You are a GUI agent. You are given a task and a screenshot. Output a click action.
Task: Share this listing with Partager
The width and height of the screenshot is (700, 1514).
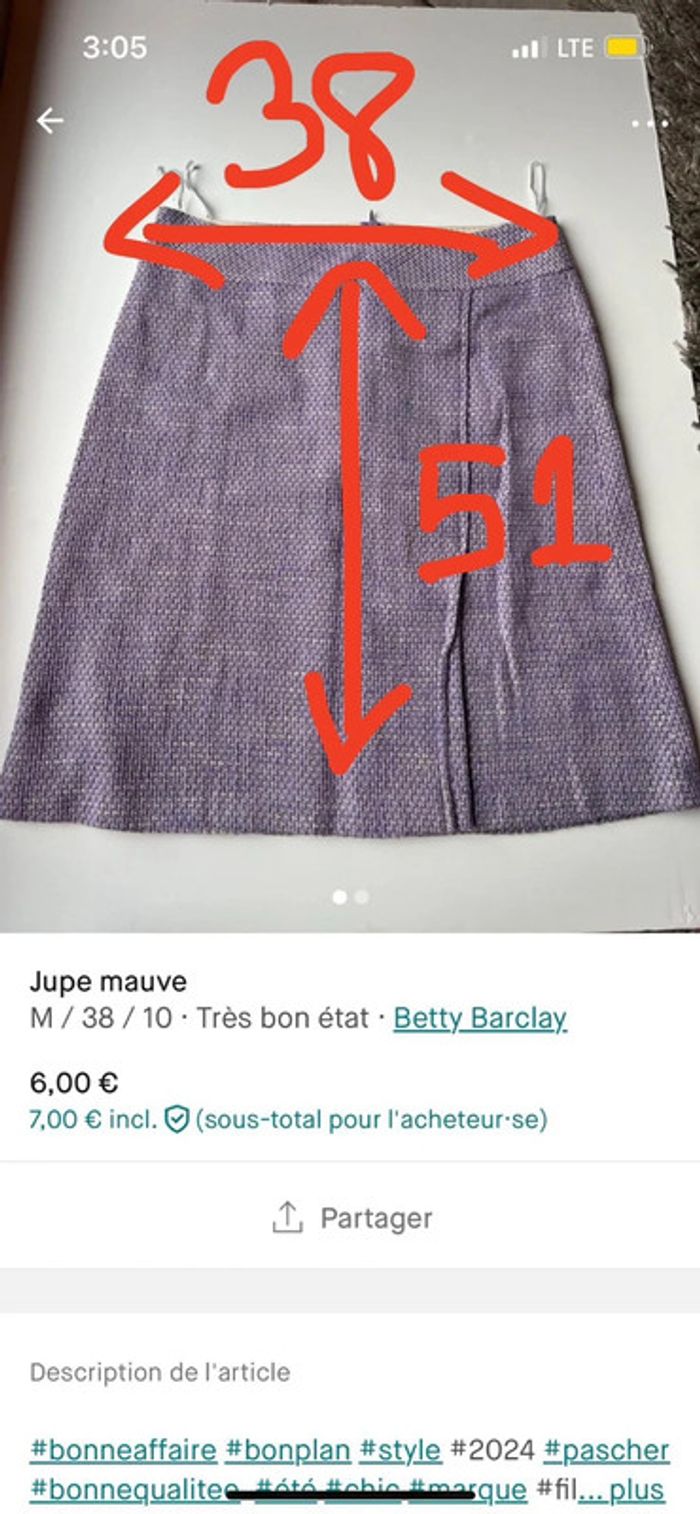point(350,1217)
